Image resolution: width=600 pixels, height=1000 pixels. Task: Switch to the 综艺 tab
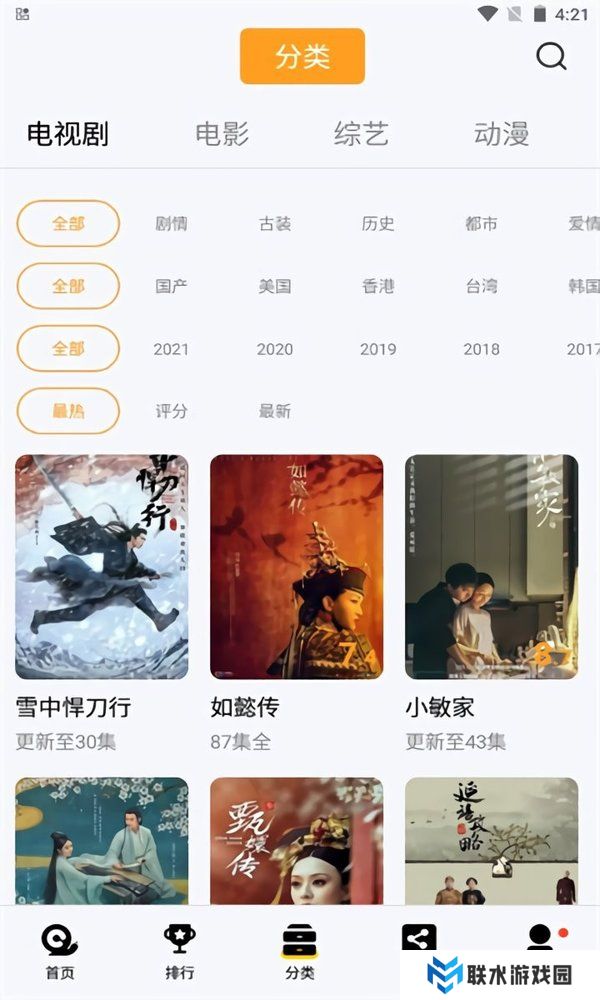tap(361, 134)
